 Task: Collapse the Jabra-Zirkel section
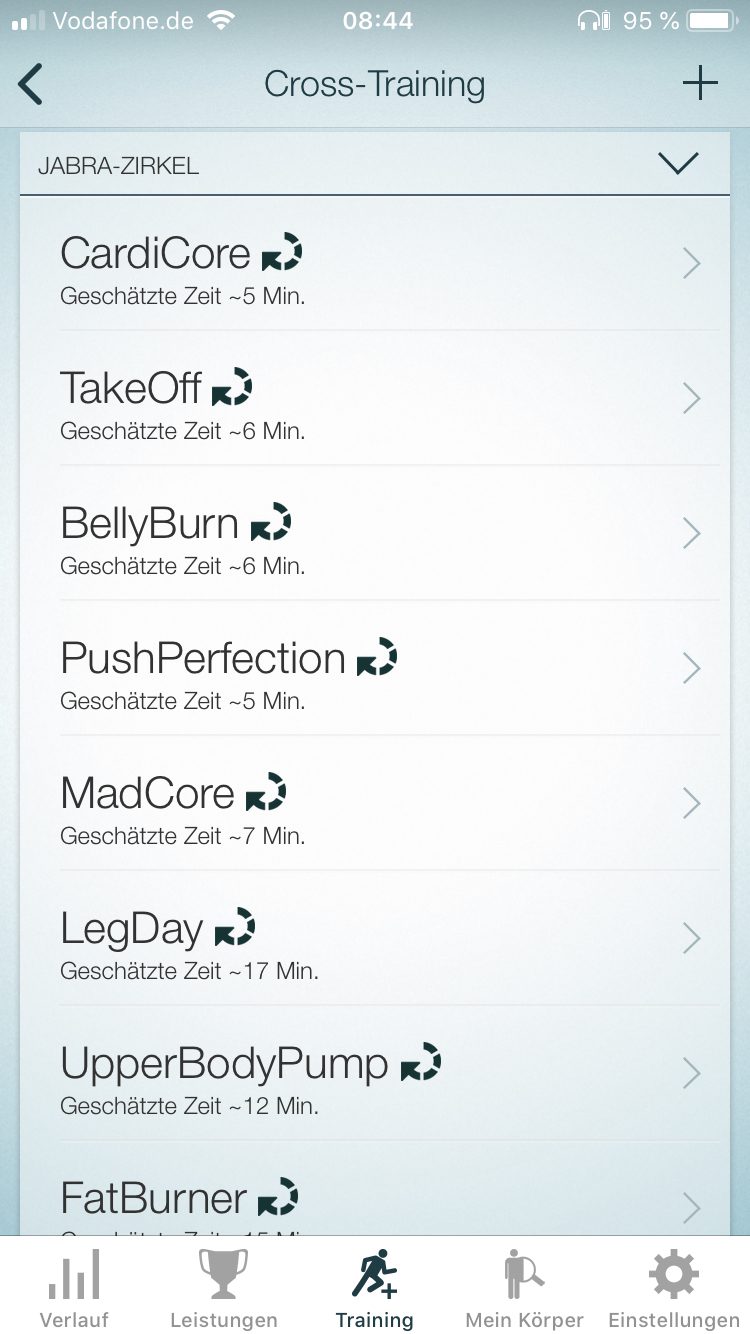tap(678, 164)
